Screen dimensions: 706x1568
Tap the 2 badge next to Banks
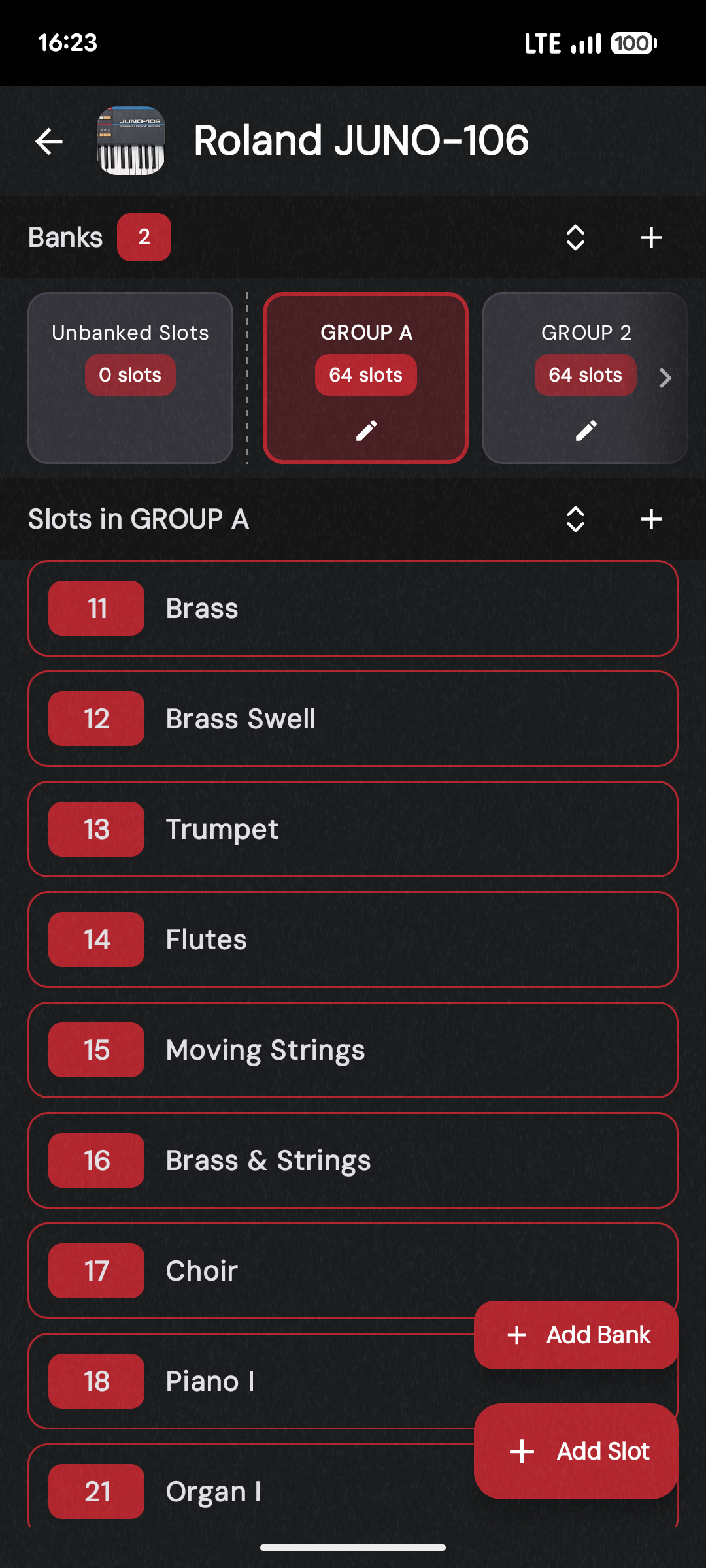pyautogui.click(x=143, y=237)
